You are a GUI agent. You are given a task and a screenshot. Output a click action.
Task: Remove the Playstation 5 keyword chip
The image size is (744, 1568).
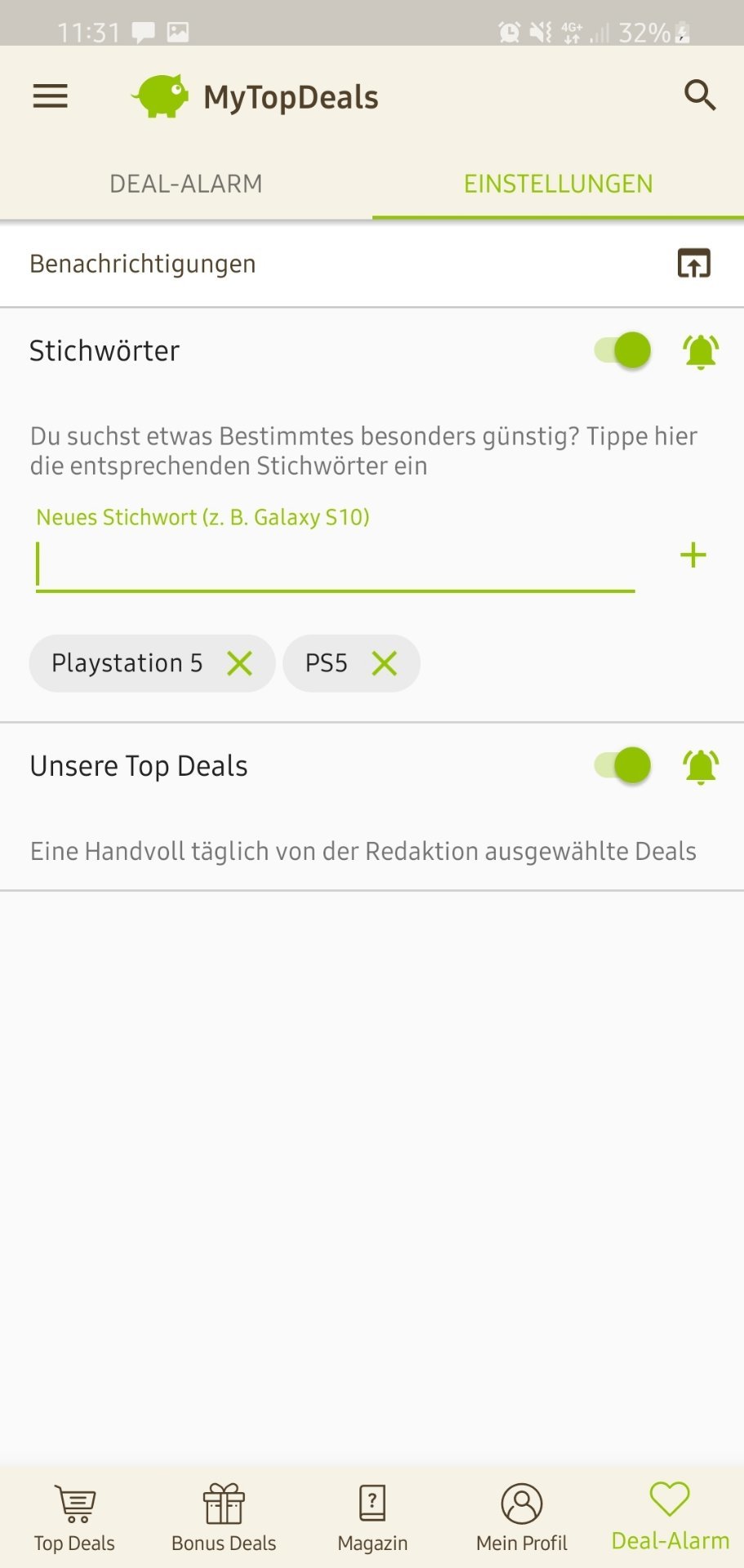[x=239, y=663]
